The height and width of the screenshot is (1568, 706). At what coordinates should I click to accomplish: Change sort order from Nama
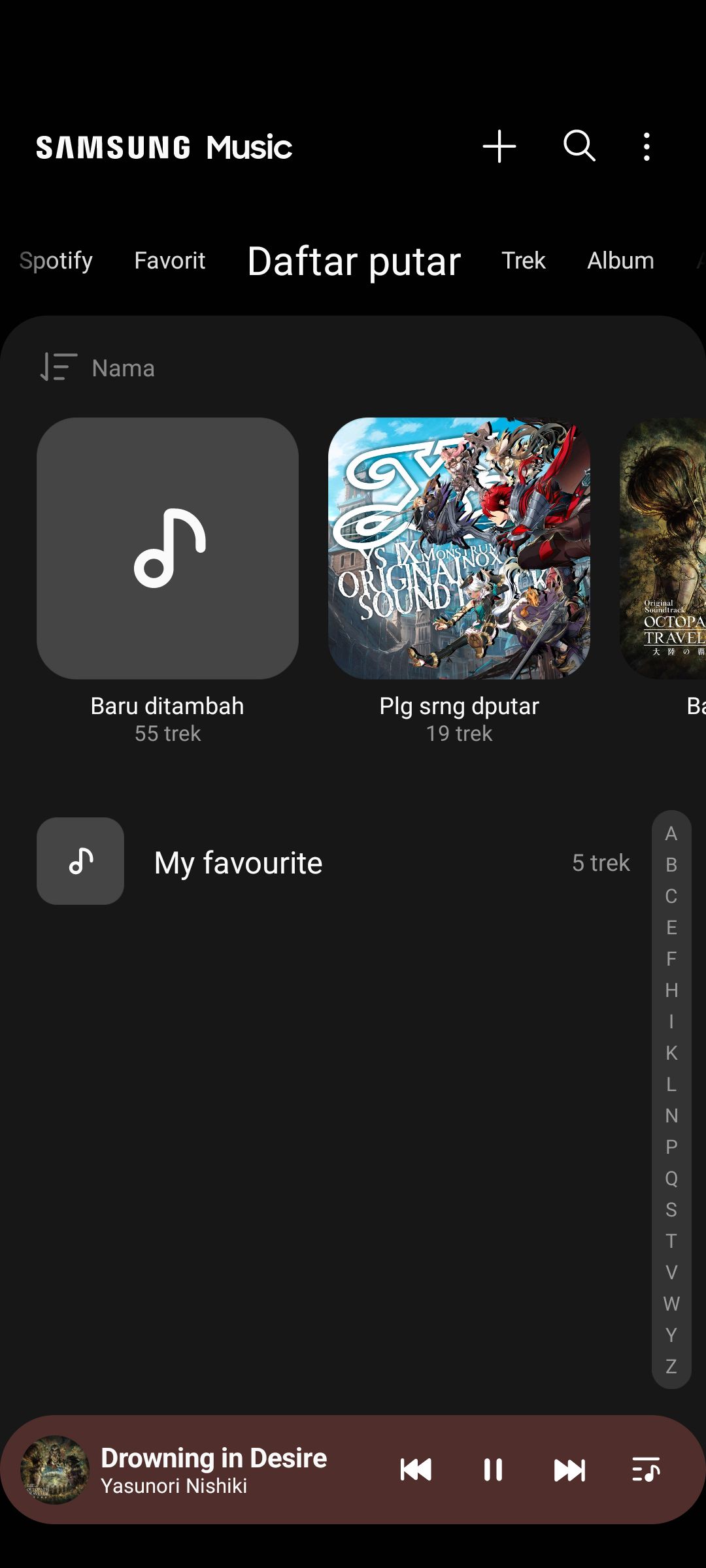(x=98, y=368)
